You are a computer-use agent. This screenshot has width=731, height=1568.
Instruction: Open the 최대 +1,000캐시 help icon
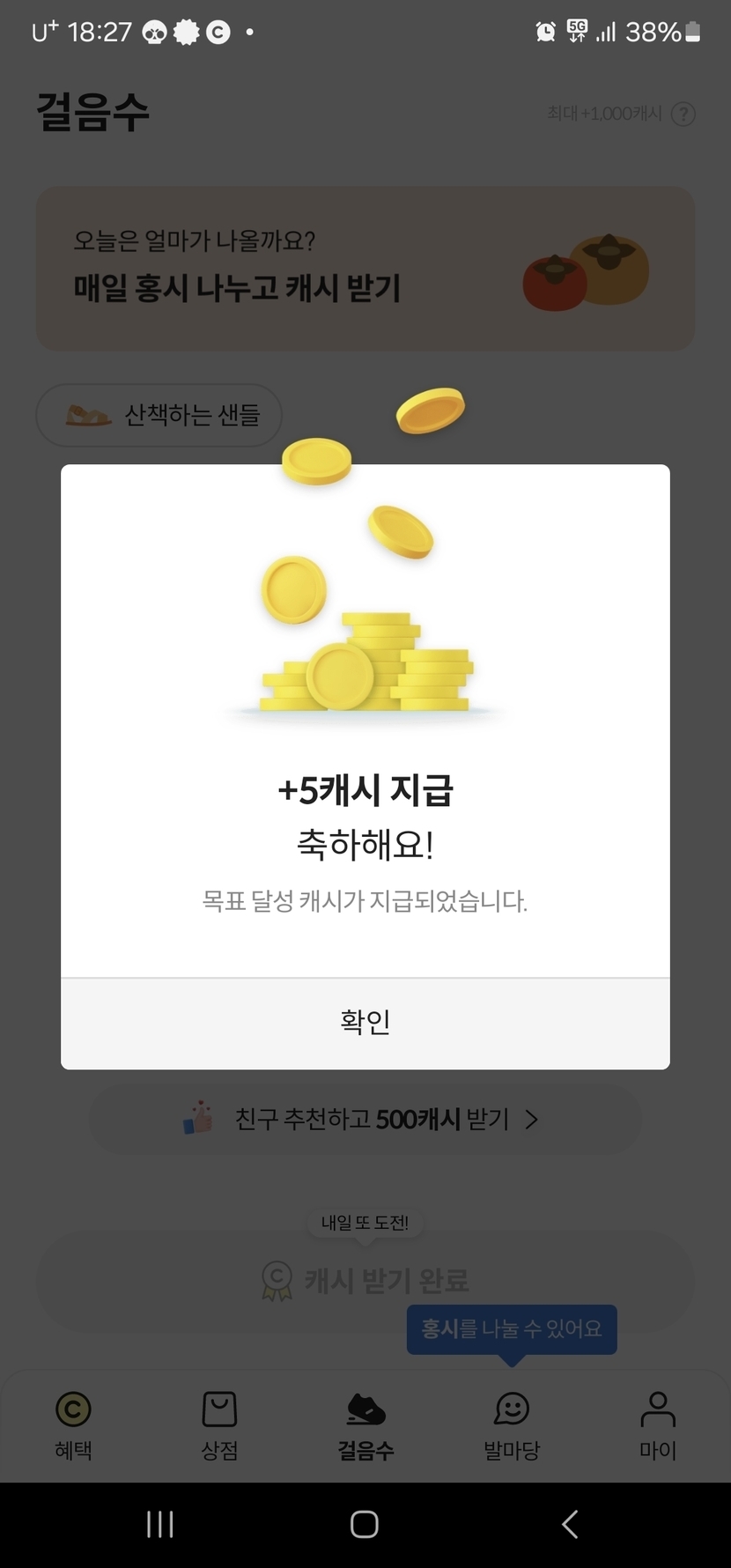(683, 114)
